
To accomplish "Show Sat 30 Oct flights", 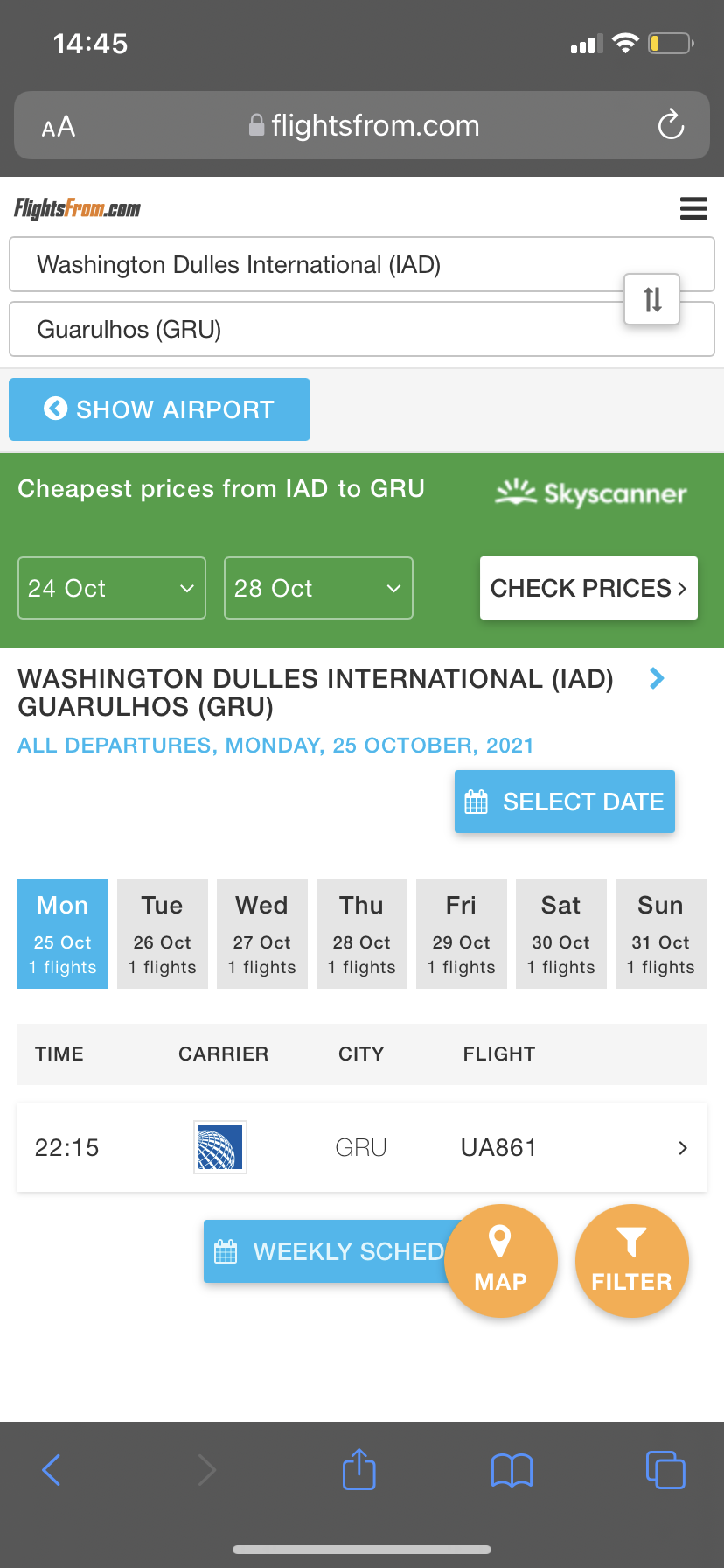I will [x=561, y=934].
